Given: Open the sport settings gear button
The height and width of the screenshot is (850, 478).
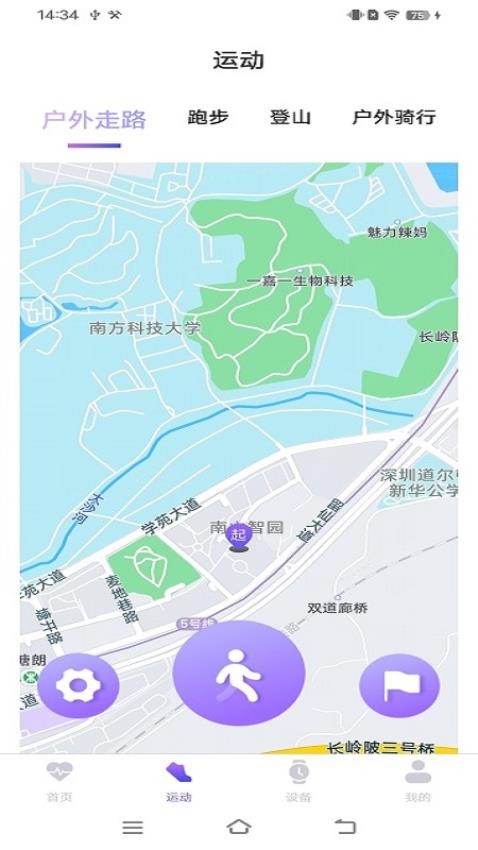Looking at the screenshot, I should point(79,686).
